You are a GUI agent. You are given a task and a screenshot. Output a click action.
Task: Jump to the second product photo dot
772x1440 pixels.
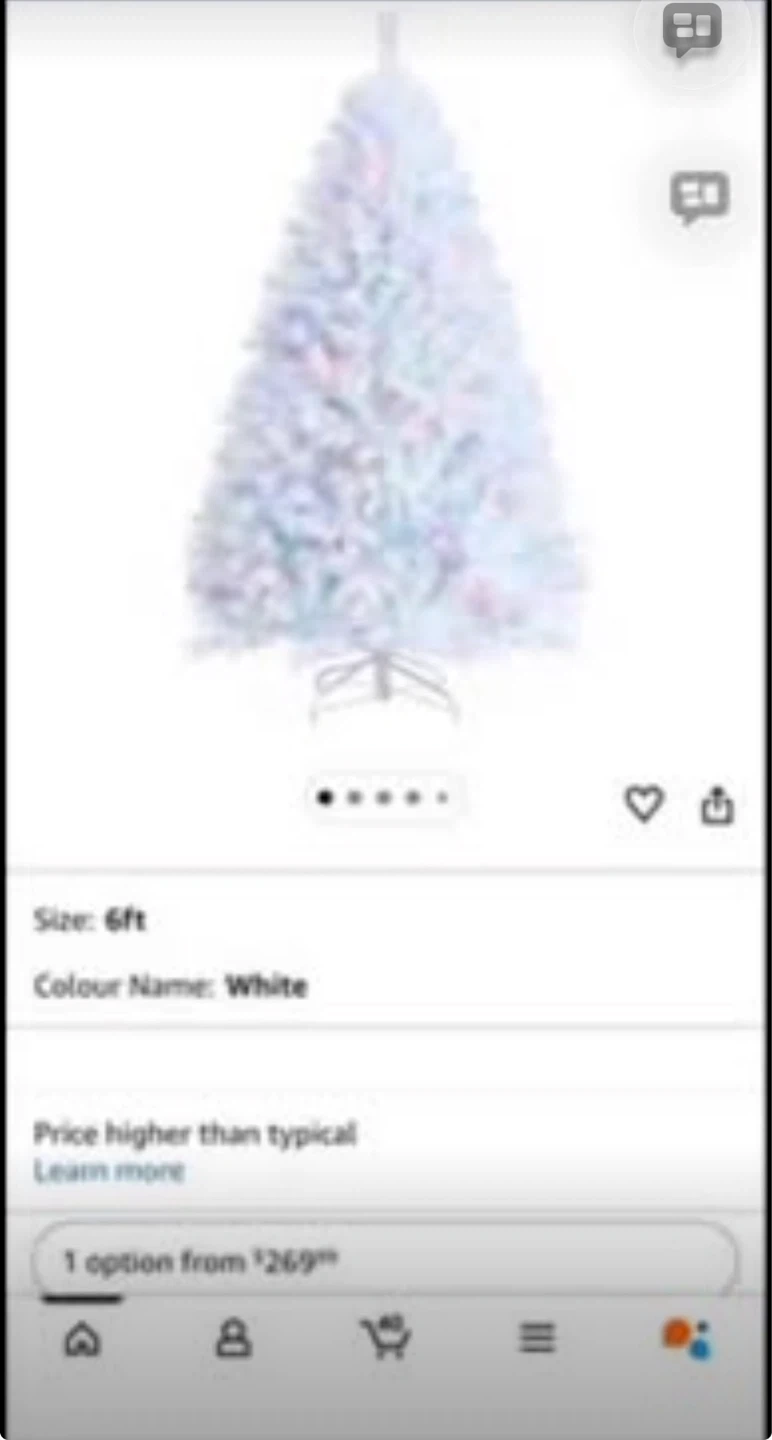coord(354,798)
